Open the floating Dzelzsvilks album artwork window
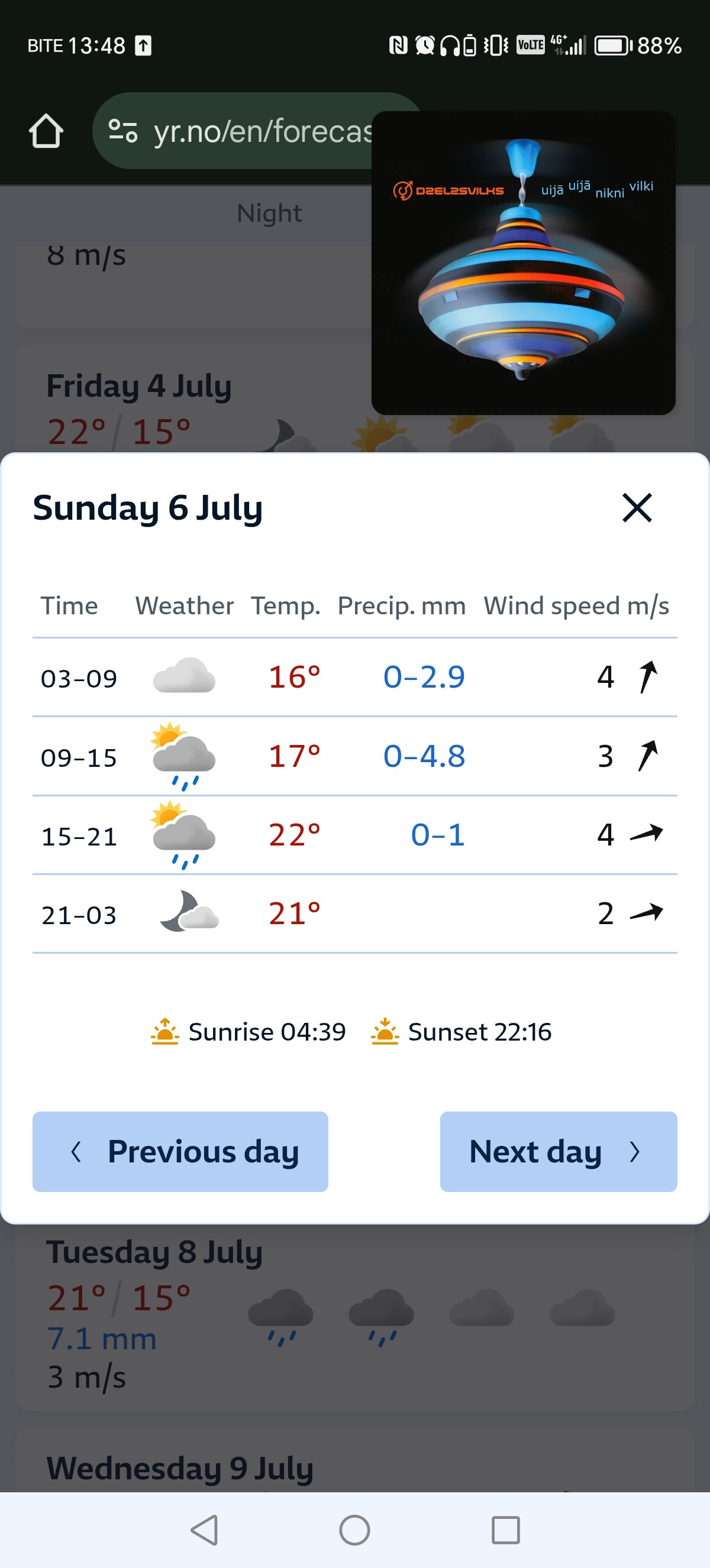 click(523, 263)
